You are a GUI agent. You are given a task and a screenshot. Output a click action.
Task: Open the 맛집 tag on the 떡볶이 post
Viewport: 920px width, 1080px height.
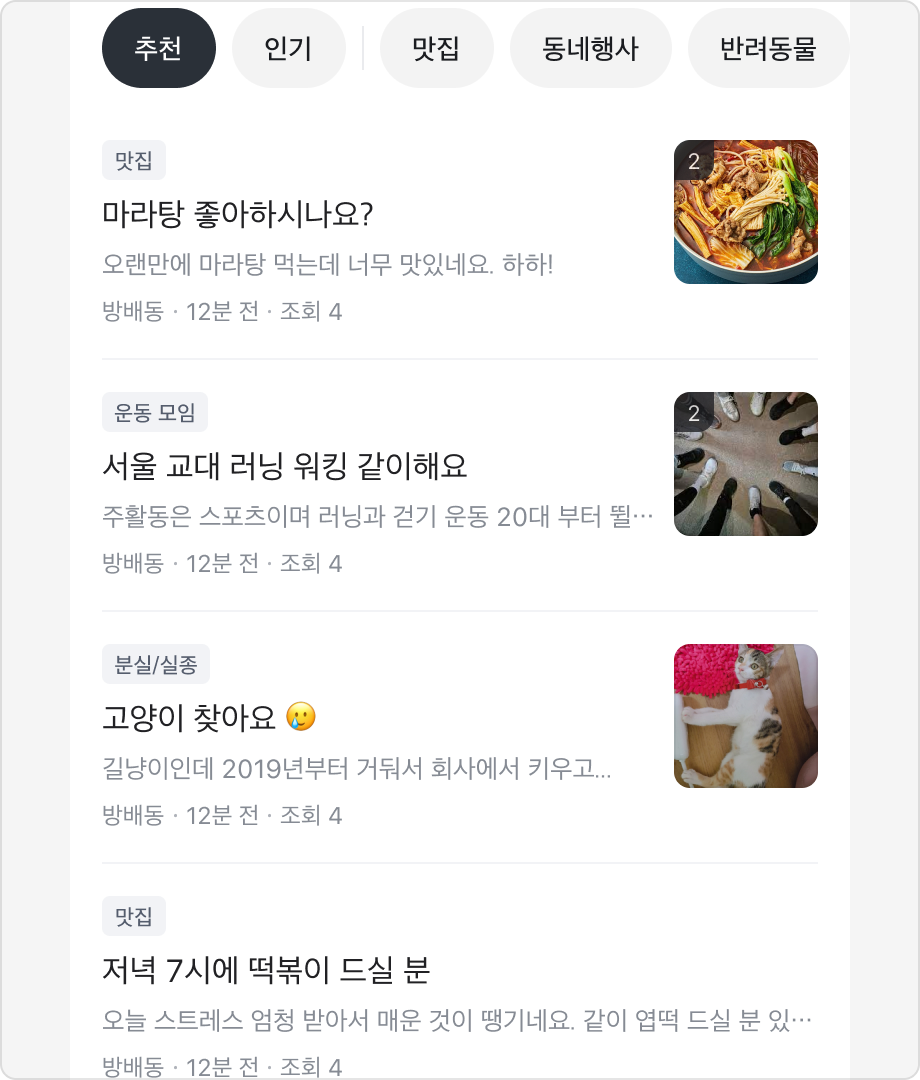tap(133, 915)
